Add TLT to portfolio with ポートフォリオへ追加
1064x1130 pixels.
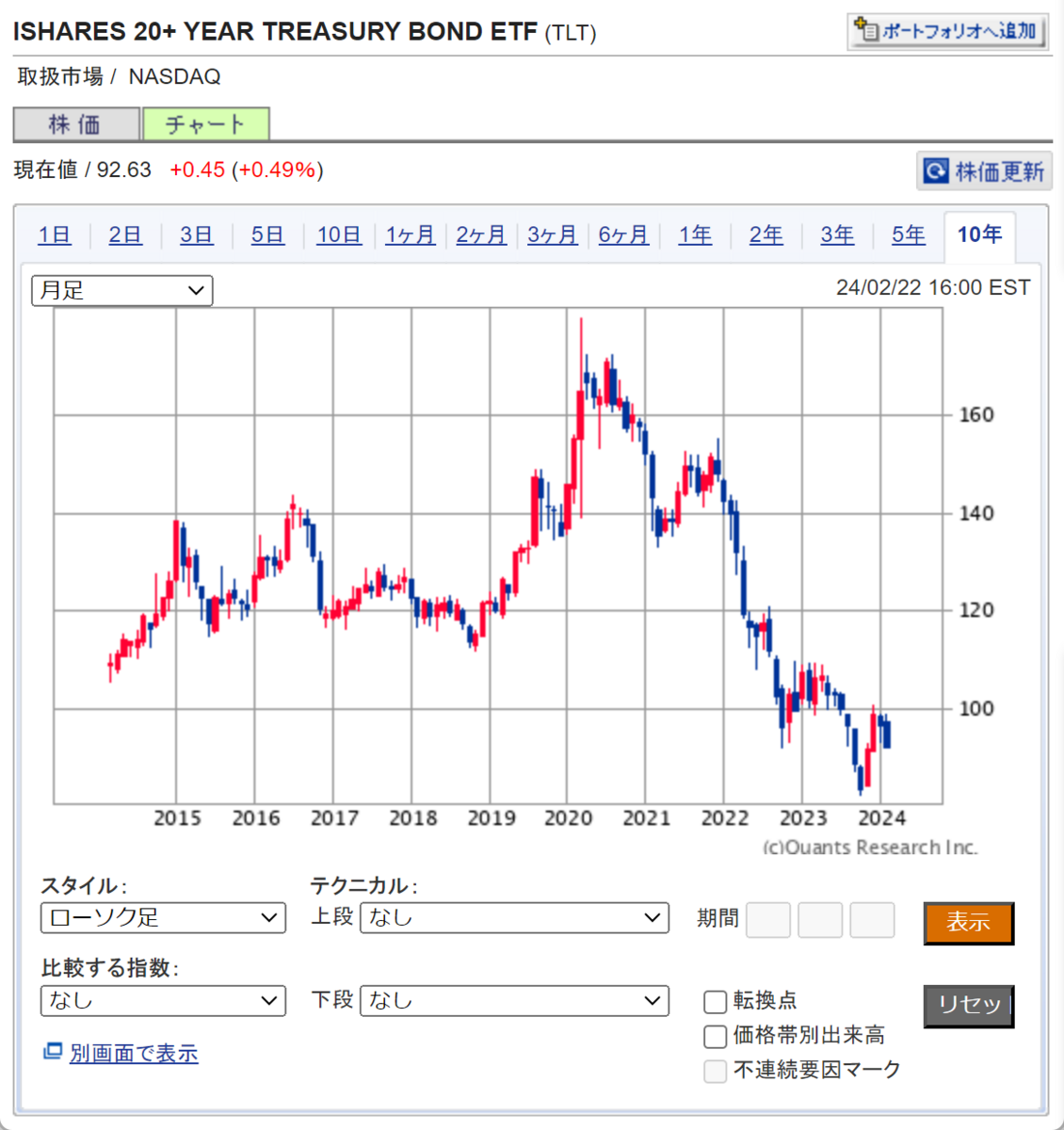coord(947,31)
